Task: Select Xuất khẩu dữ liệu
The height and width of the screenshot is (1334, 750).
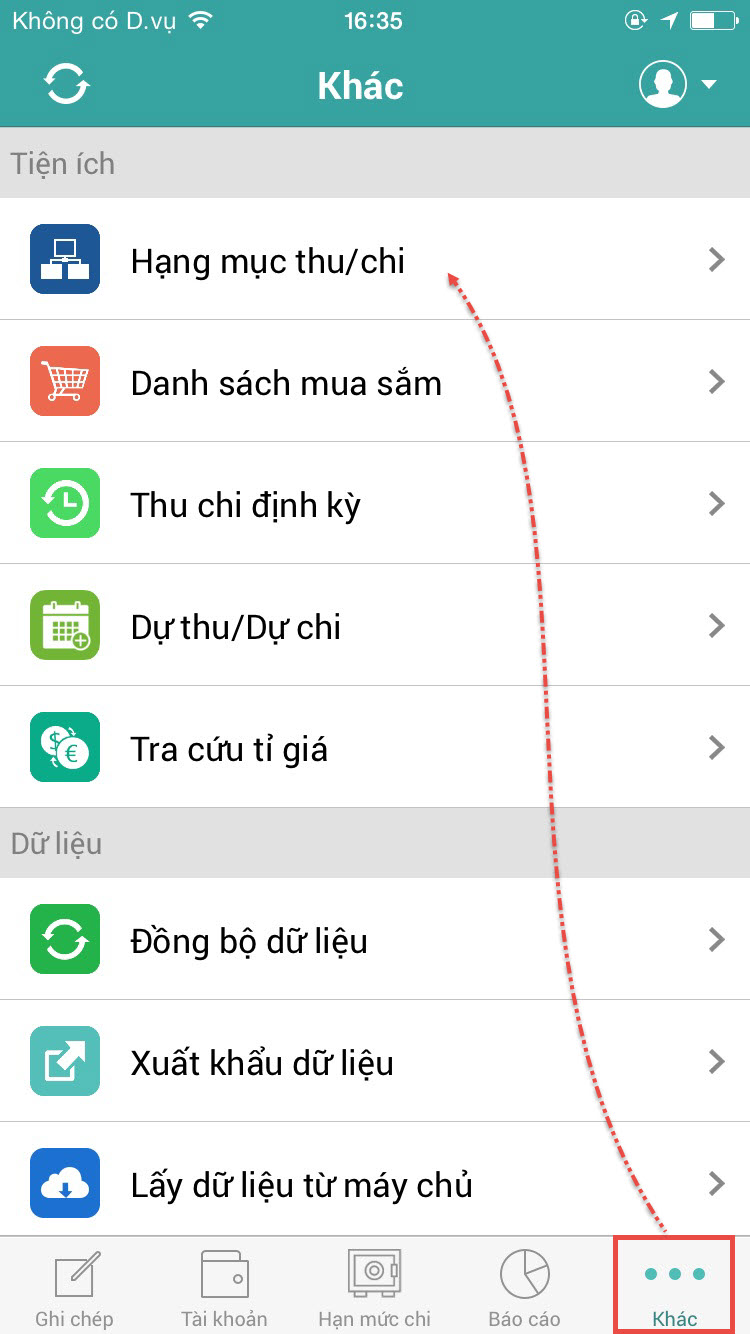Action: (x=375, y=1061)
